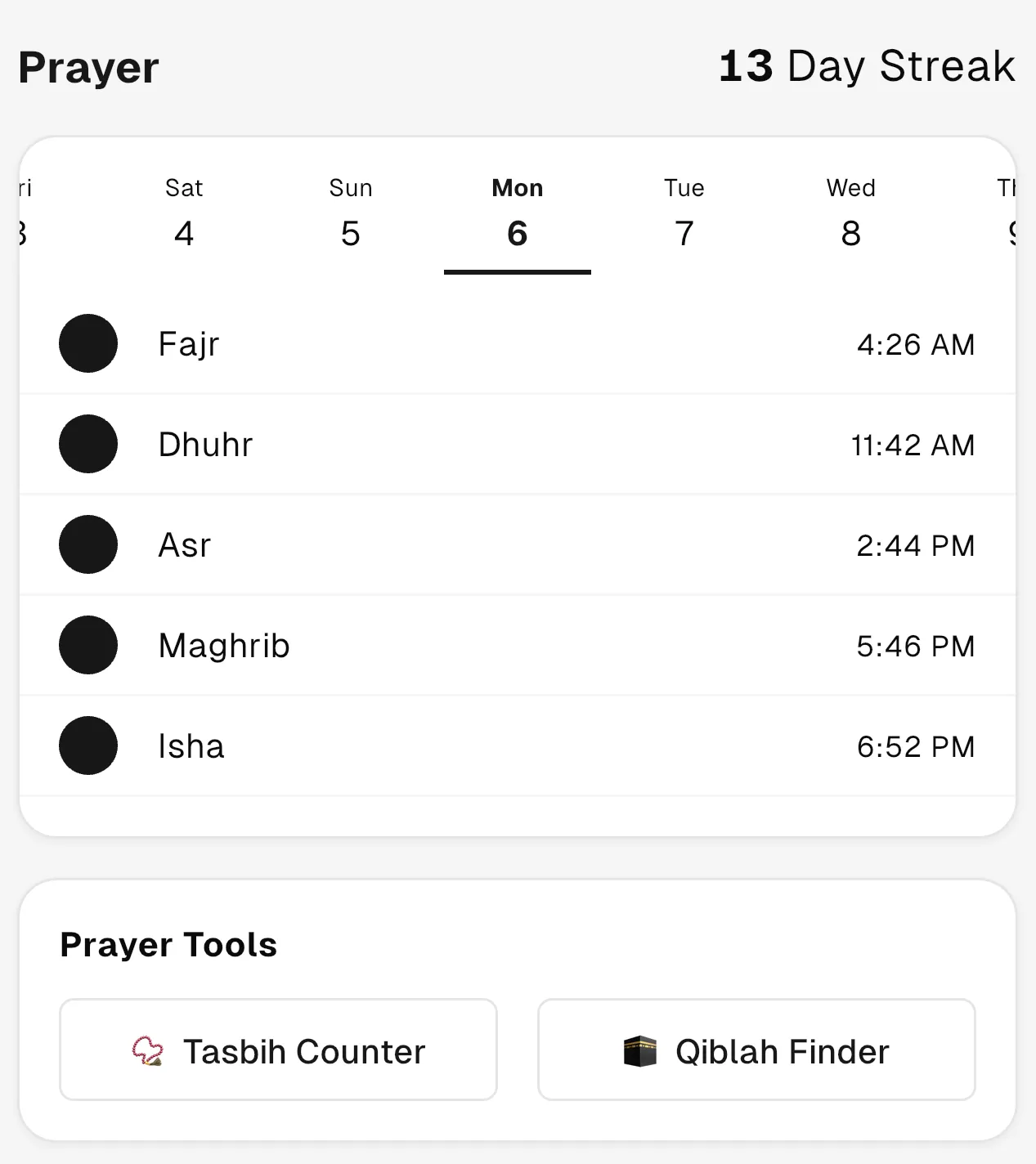The height and width of the screenshot is (1164, 1036).
Task: Mark Dhuhr prayer as completed
Action: coord(88,444)
